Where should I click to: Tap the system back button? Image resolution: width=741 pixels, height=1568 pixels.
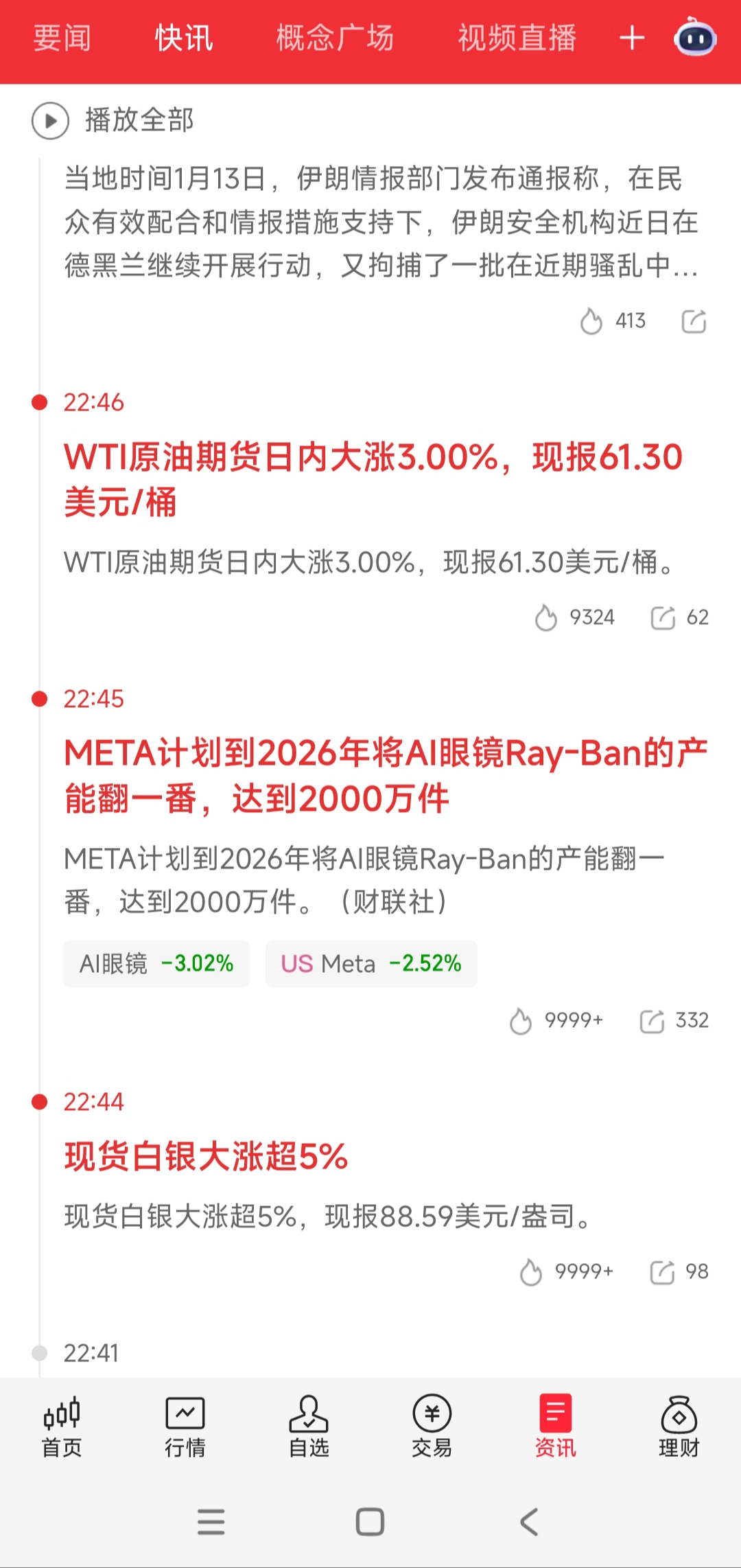529,1522
